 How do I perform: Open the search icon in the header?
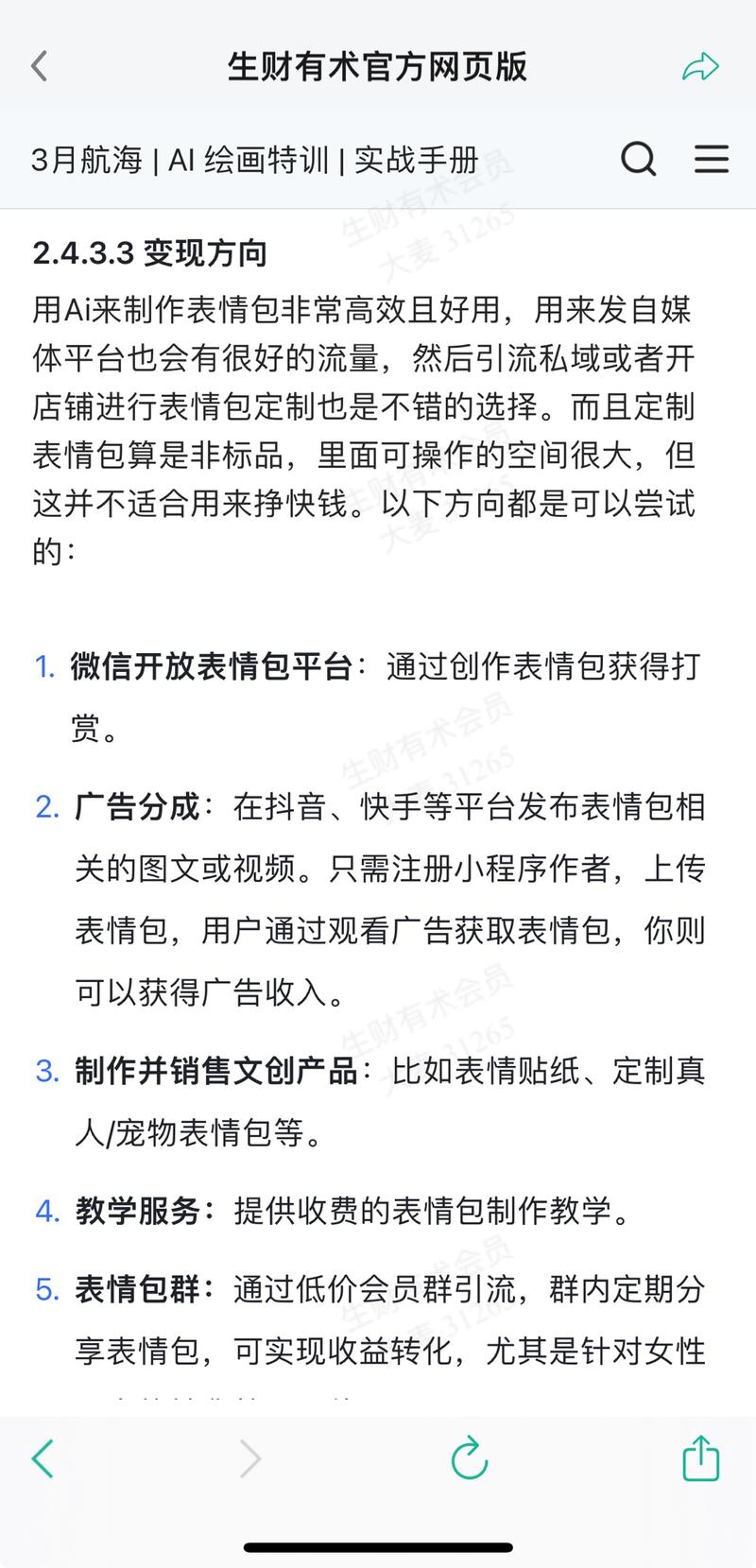point(639,159)
